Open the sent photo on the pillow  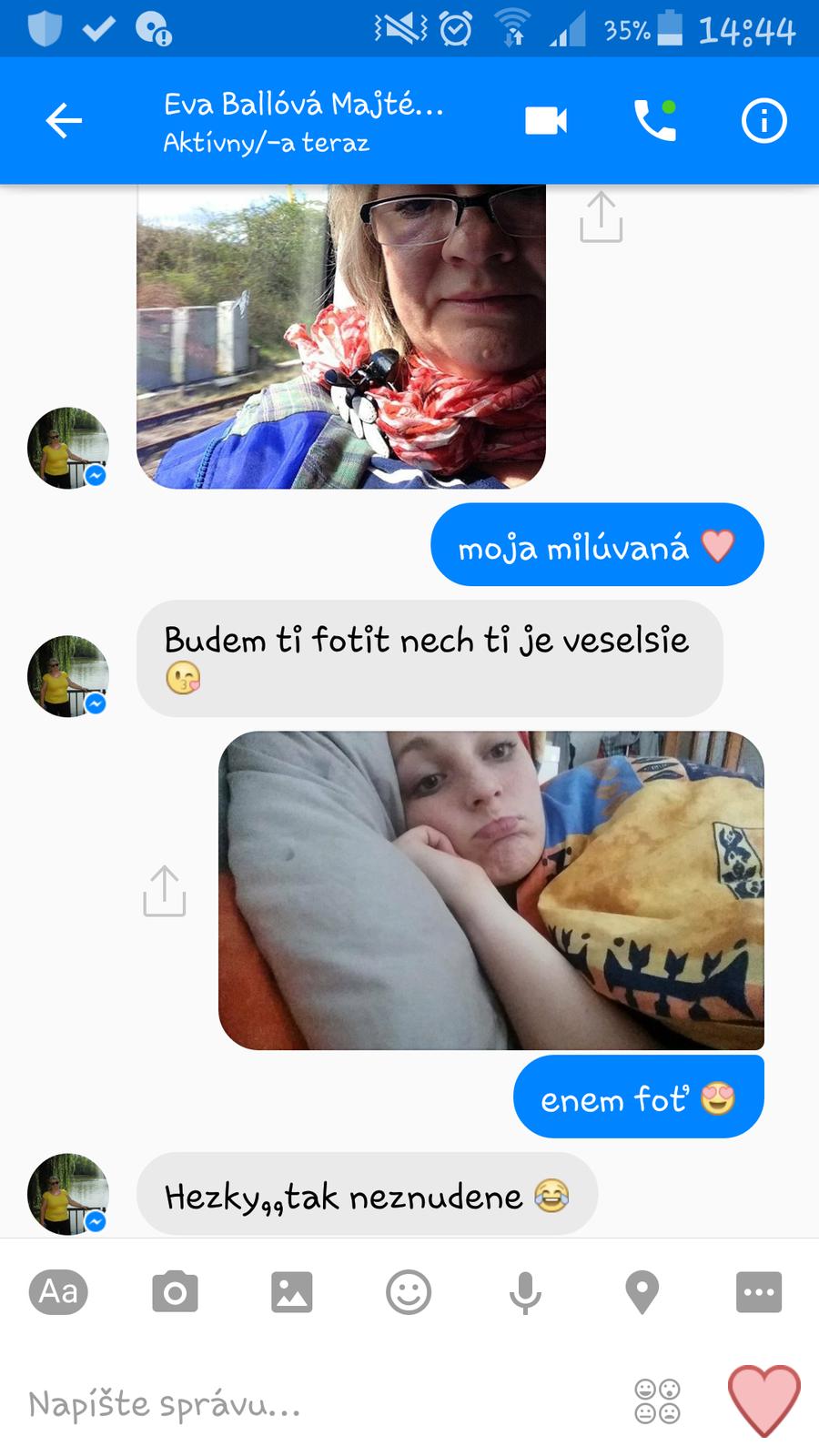pos(491,890)
